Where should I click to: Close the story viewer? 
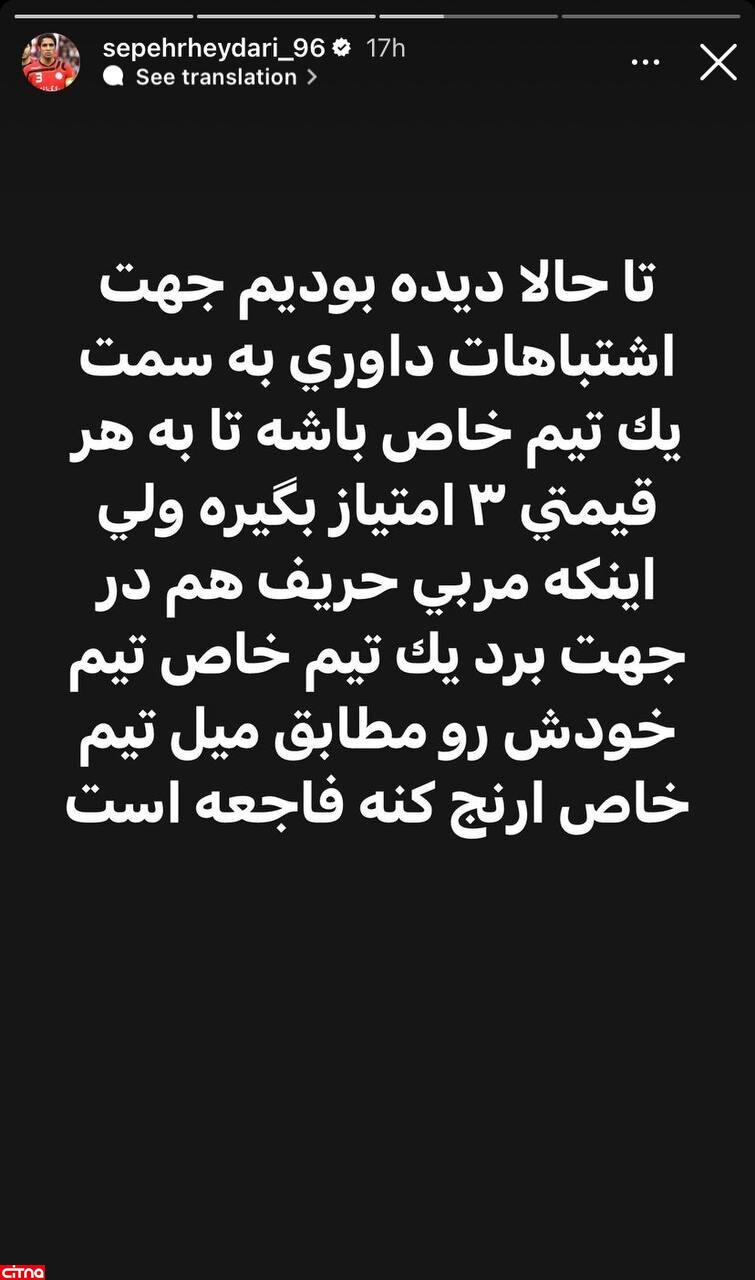tap(718, 62)
